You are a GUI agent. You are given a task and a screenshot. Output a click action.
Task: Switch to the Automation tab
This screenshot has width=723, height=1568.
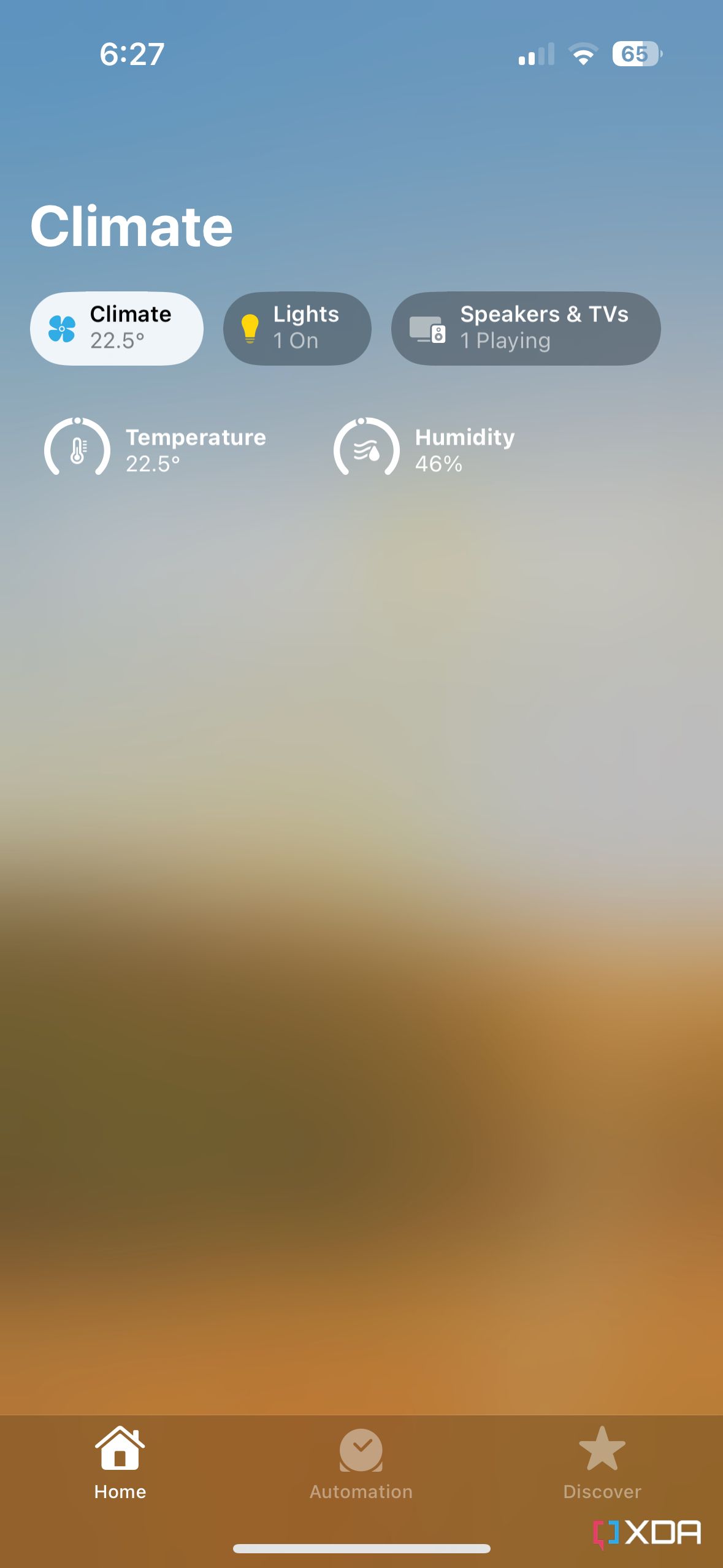pyautogui.click(x=361, y=1463)
